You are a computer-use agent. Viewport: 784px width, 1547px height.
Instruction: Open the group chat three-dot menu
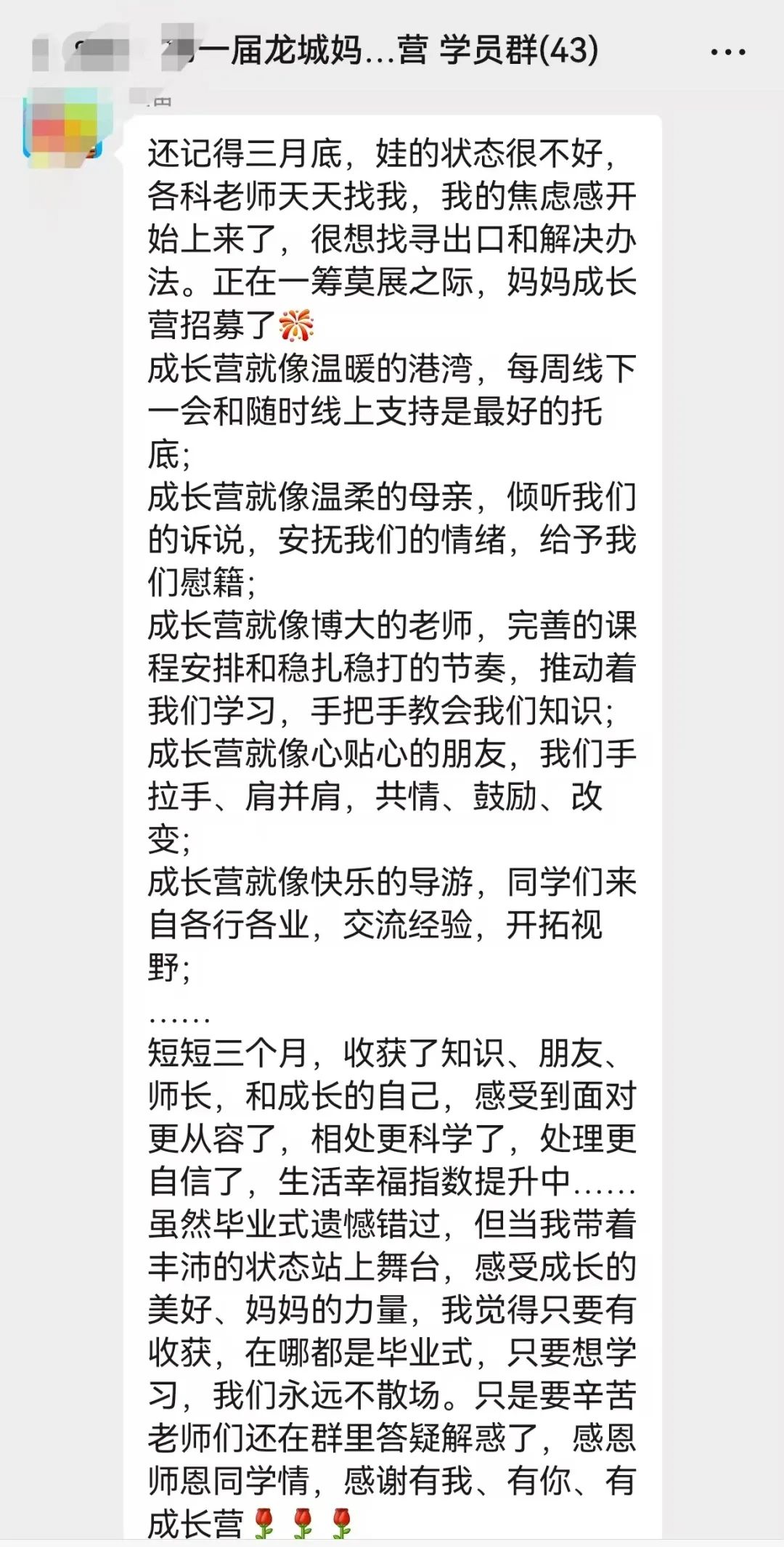[x=727, y=52]
